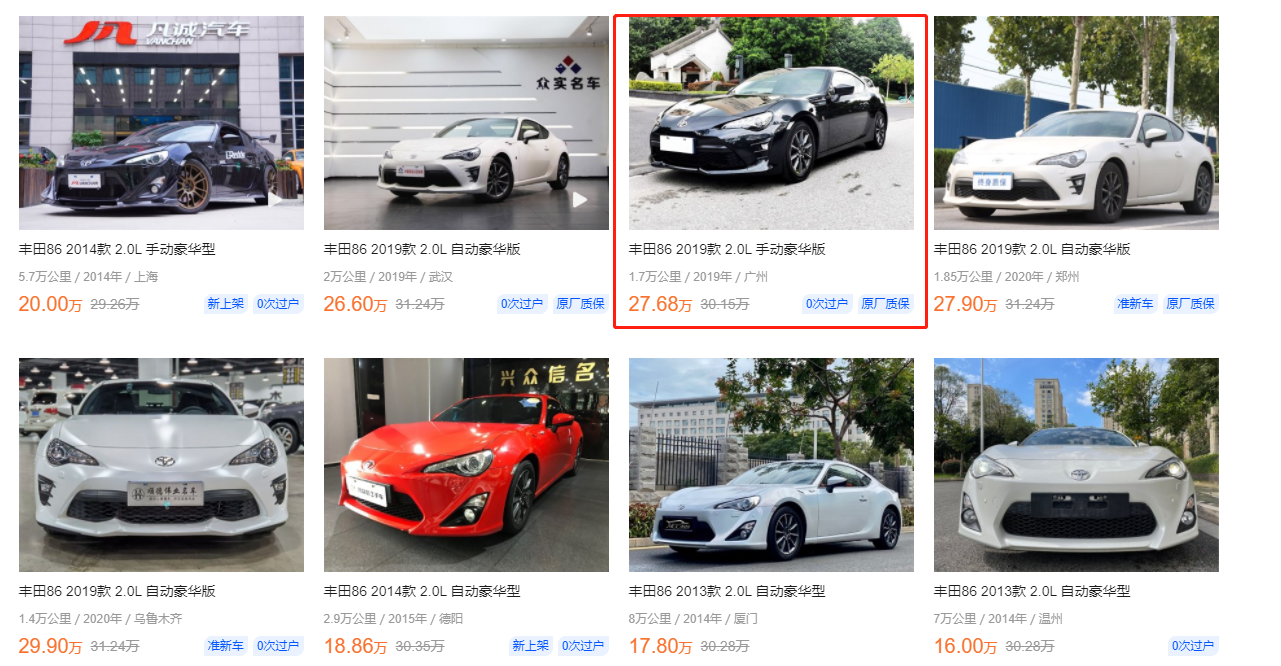1281x666 pixels.
Task: Open the Shanghai 2014 Toyota 86 listing
Action: [x=161, y=123]
